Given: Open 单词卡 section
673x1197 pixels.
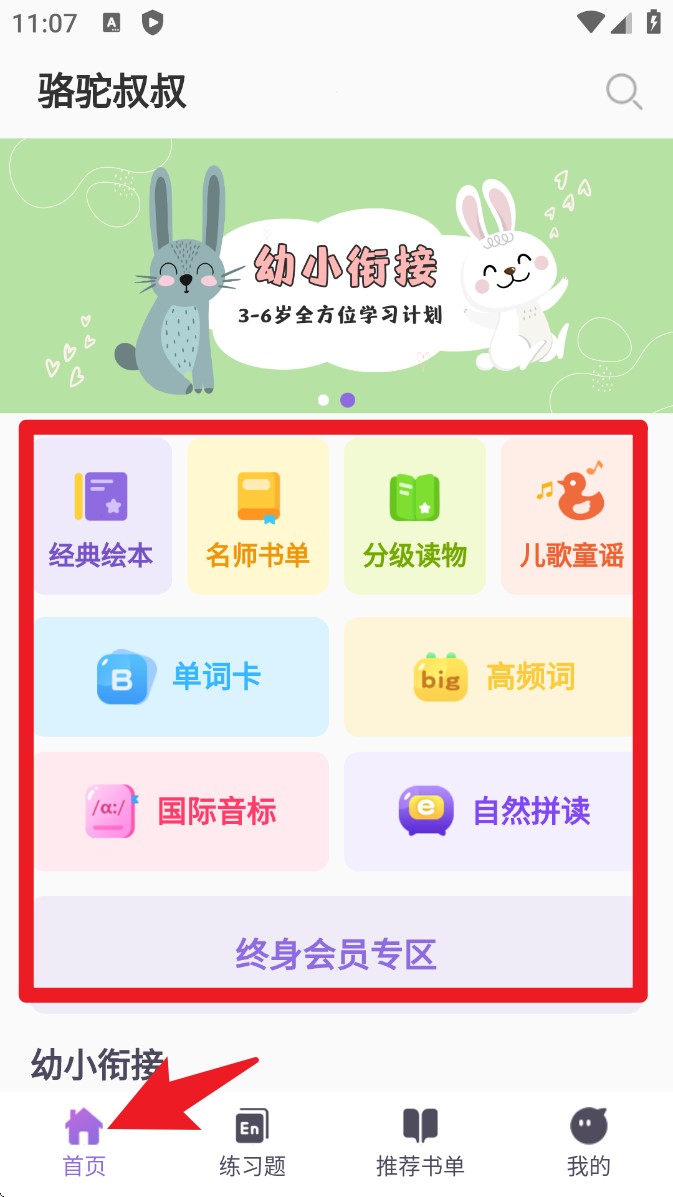Looking at the screenshot, I should tap(182, 677).
